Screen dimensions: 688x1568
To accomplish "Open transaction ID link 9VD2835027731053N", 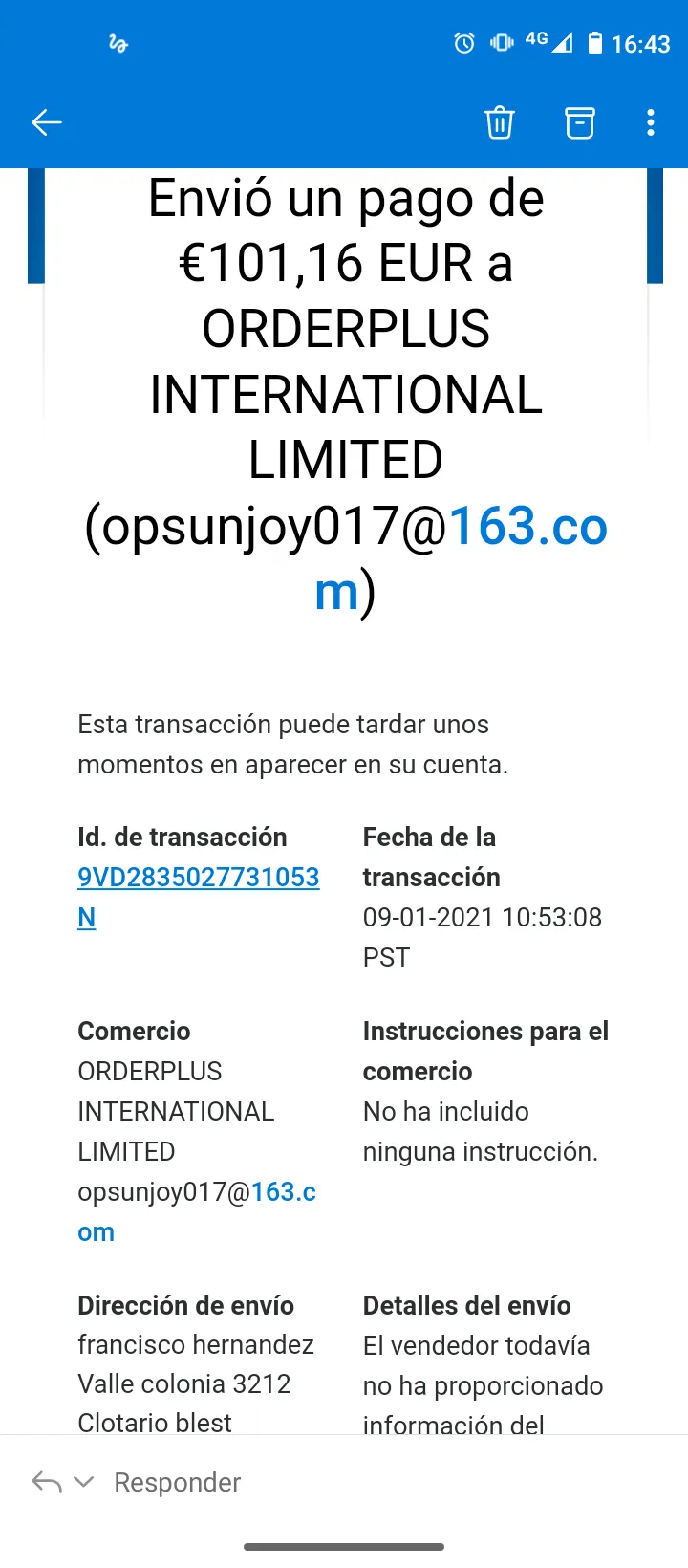I will point(198,897).
